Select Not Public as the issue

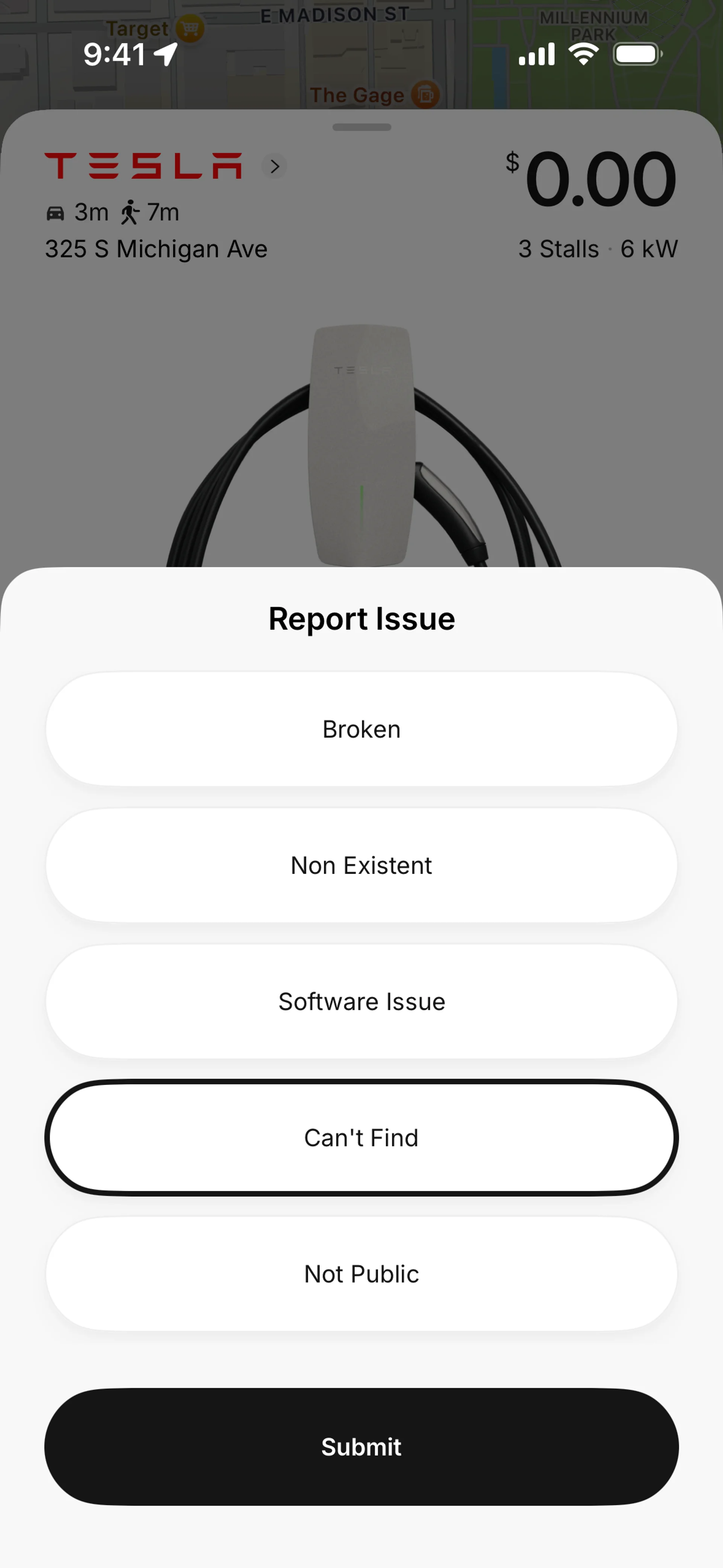(361, 1274)
